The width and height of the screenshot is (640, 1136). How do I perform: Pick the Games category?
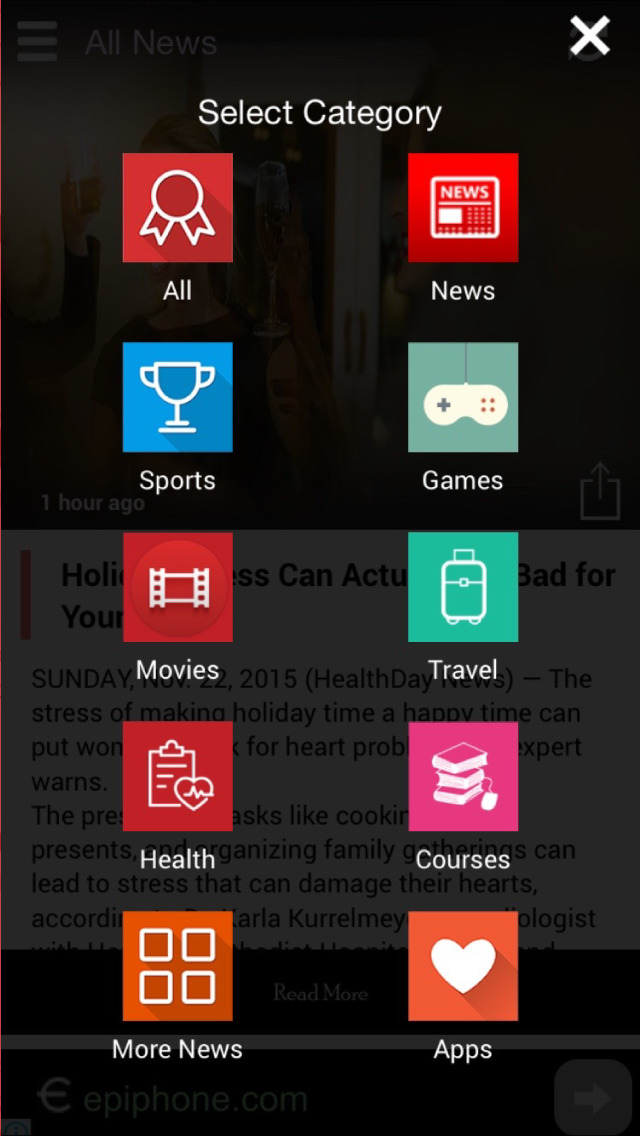click(x=463, y=397)
